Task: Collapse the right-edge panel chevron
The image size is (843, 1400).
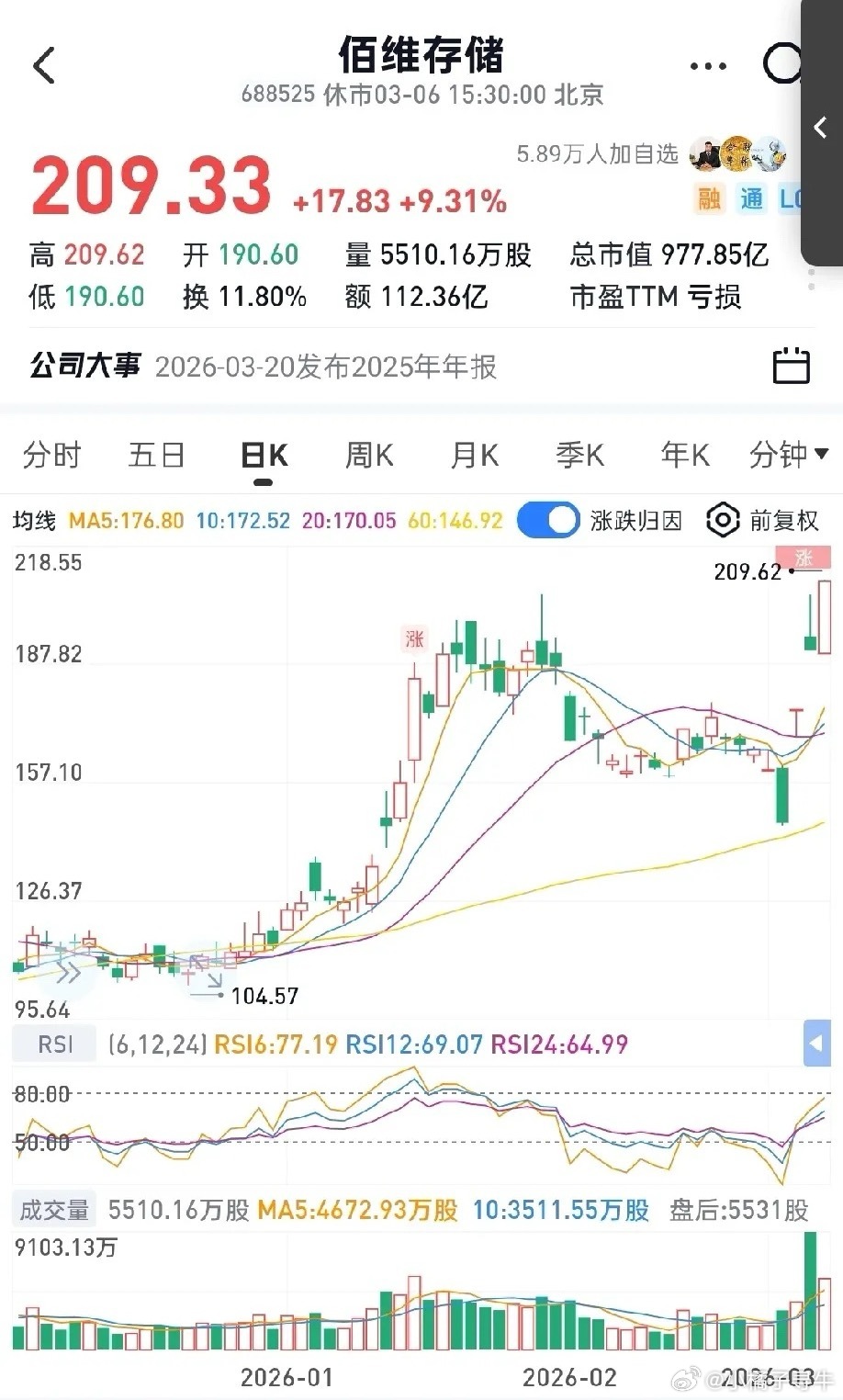Action: point(820,128)
